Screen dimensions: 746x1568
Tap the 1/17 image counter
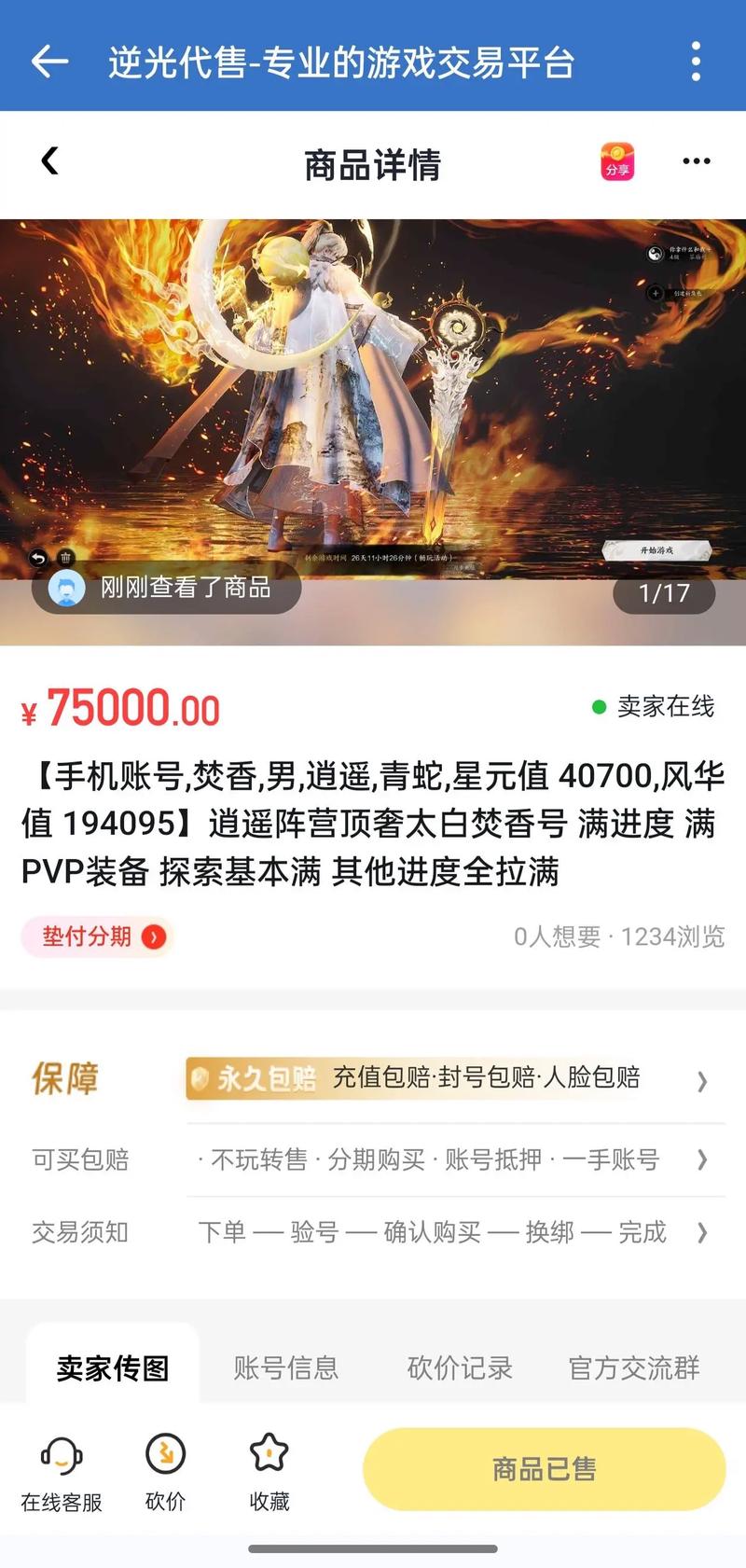tap(664, 593)
